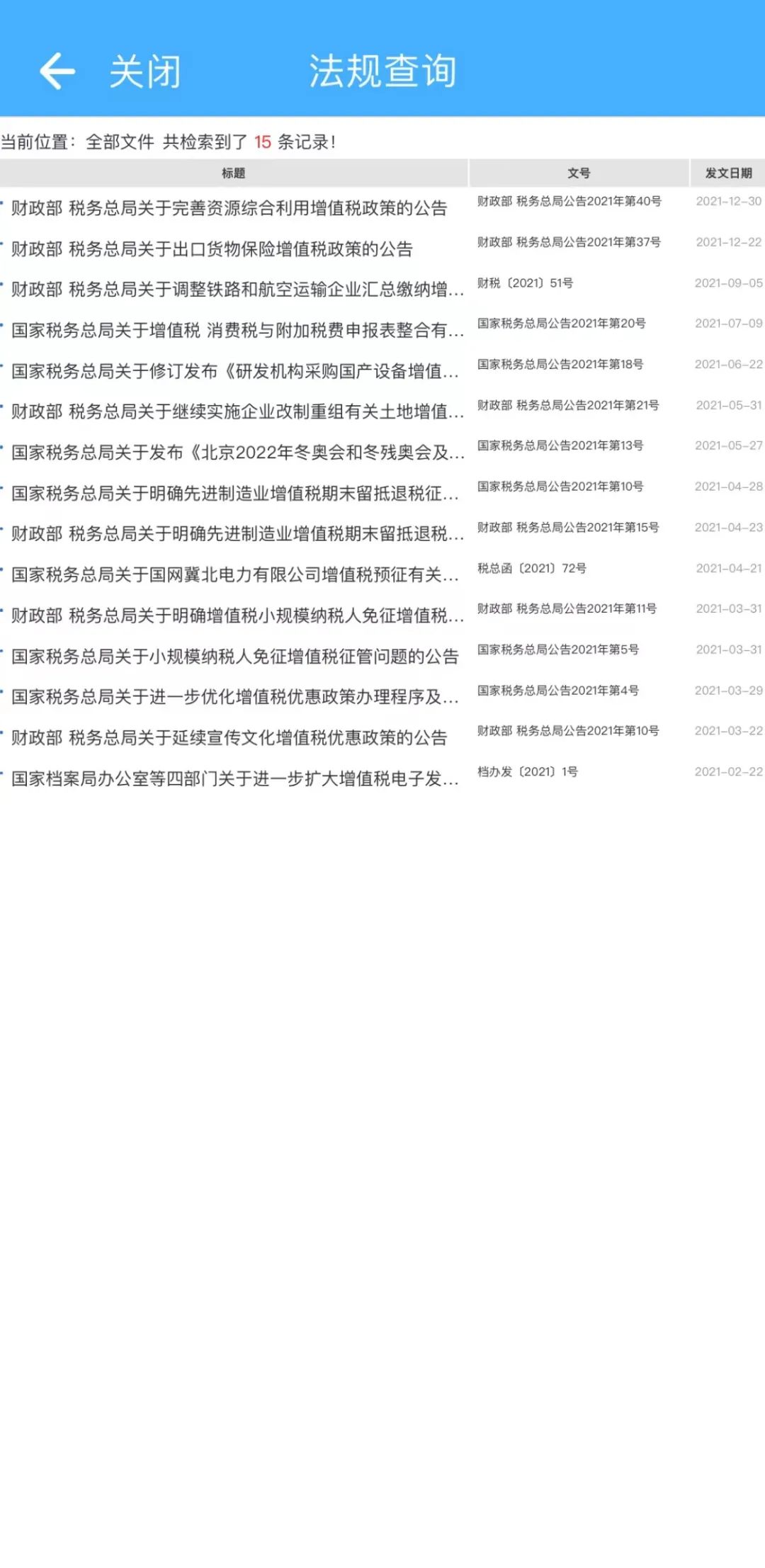
Task: Tap the 关闭 close button
Action: 145,72
